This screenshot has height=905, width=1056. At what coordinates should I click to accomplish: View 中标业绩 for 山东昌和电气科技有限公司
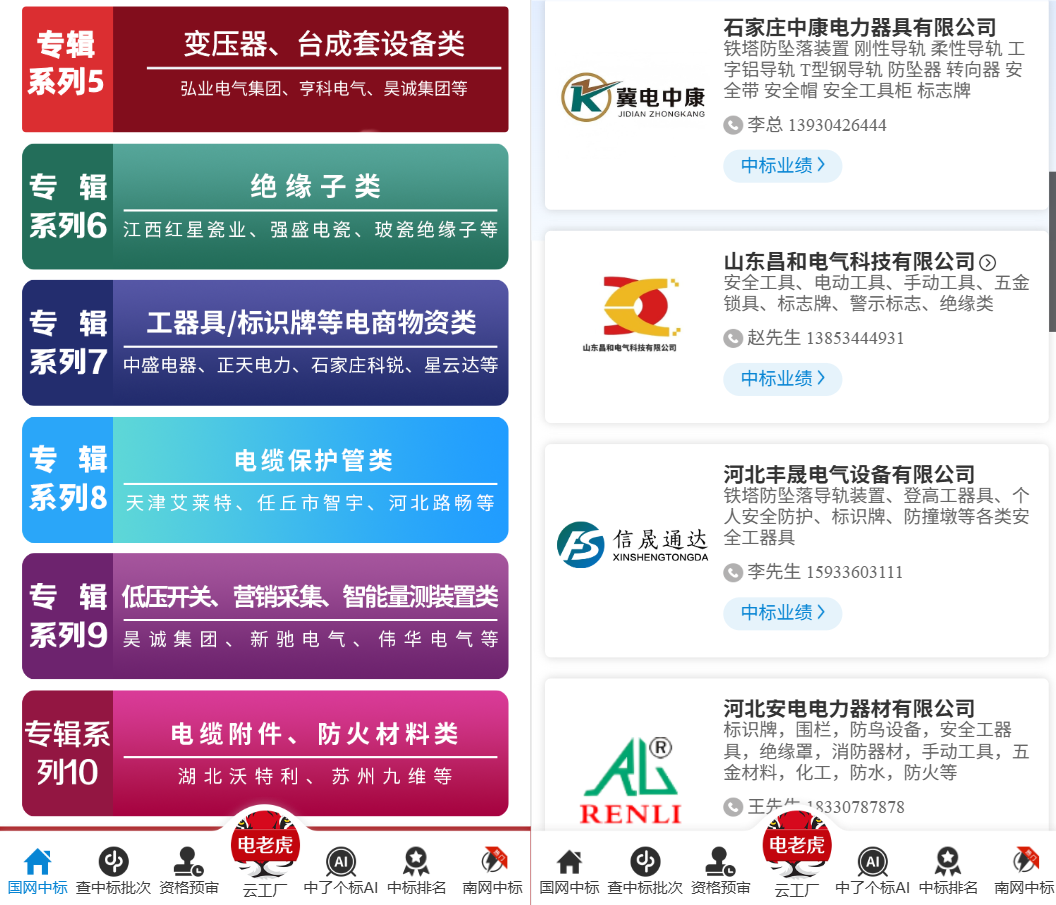(x=782, y=379)
